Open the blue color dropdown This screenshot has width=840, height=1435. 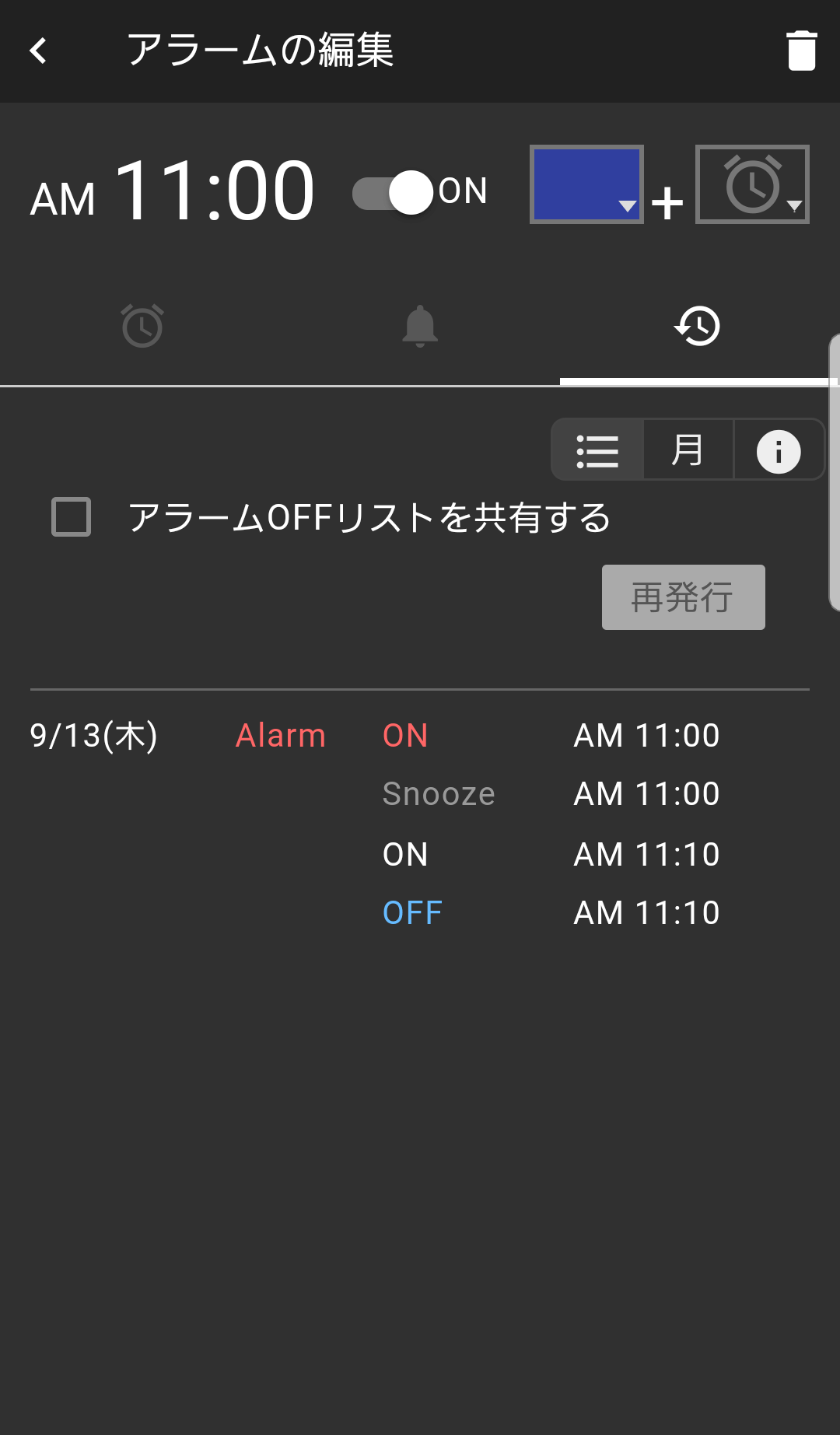point(586,184)
